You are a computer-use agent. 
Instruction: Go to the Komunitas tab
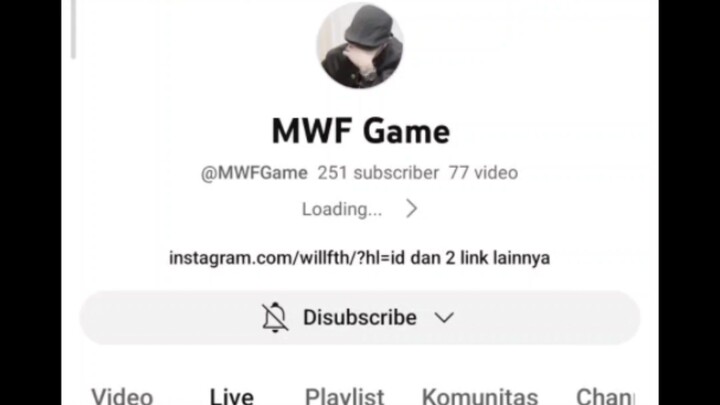click(479, 396)
